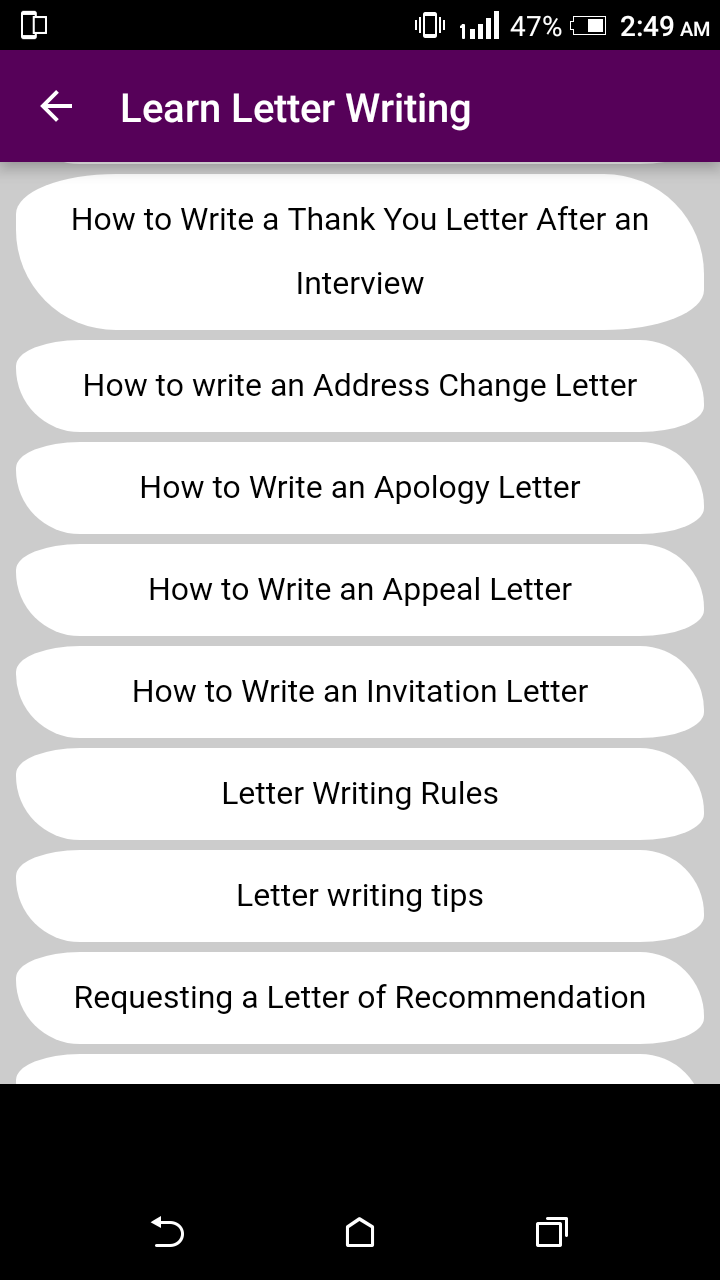Select Letter writing tips

[360, 896]
